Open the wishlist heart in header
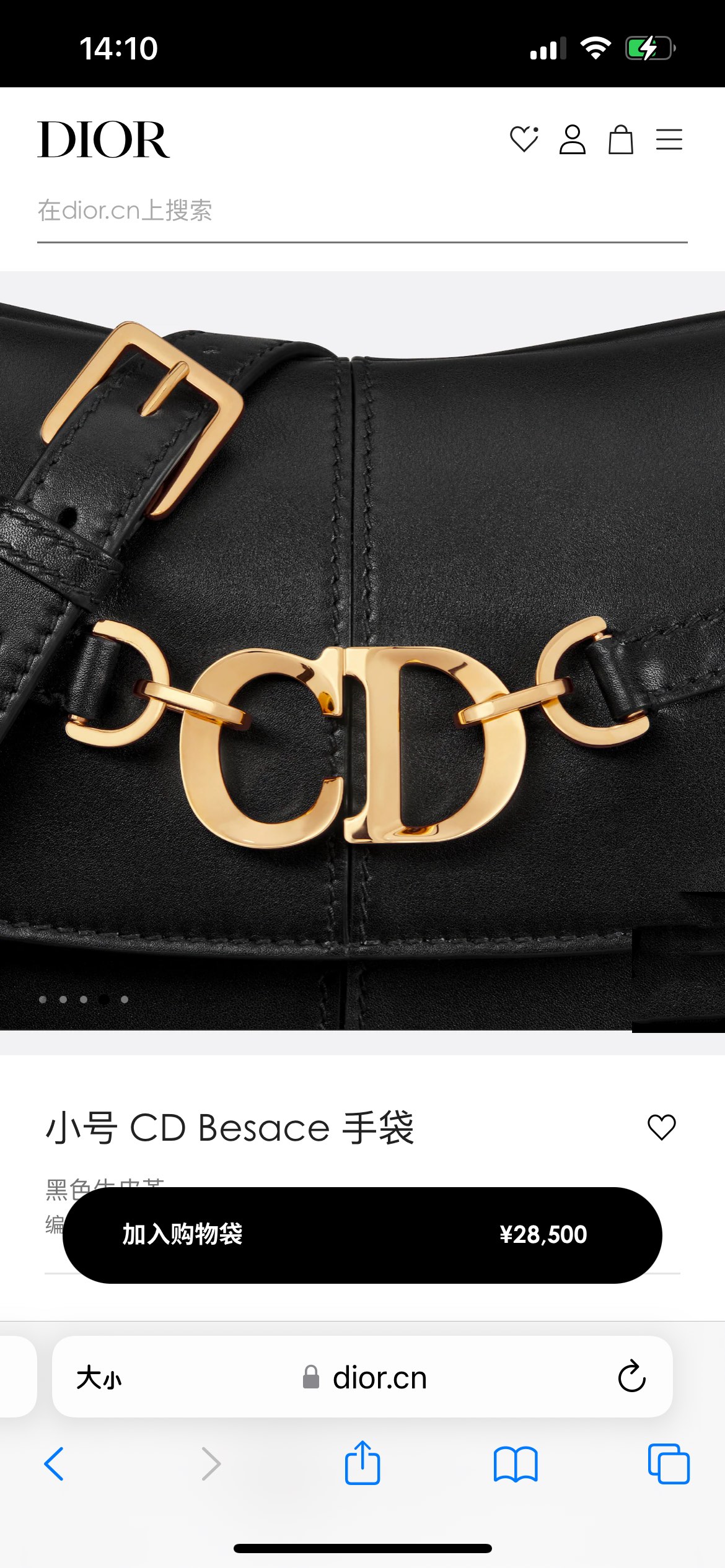This screenshot has width=725, height=1568. 524,139
